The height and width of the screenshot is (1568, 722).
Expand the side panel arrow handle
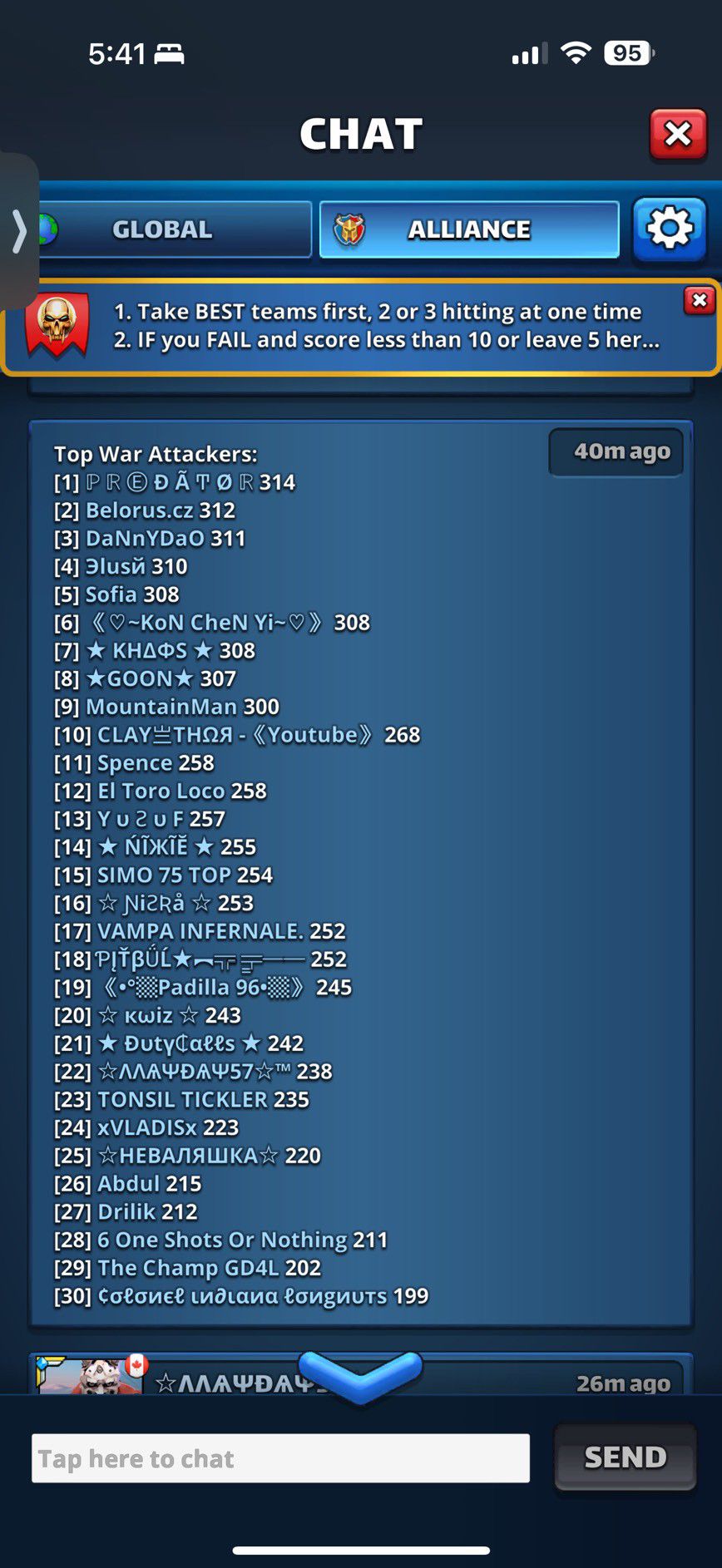click(19, 231)
